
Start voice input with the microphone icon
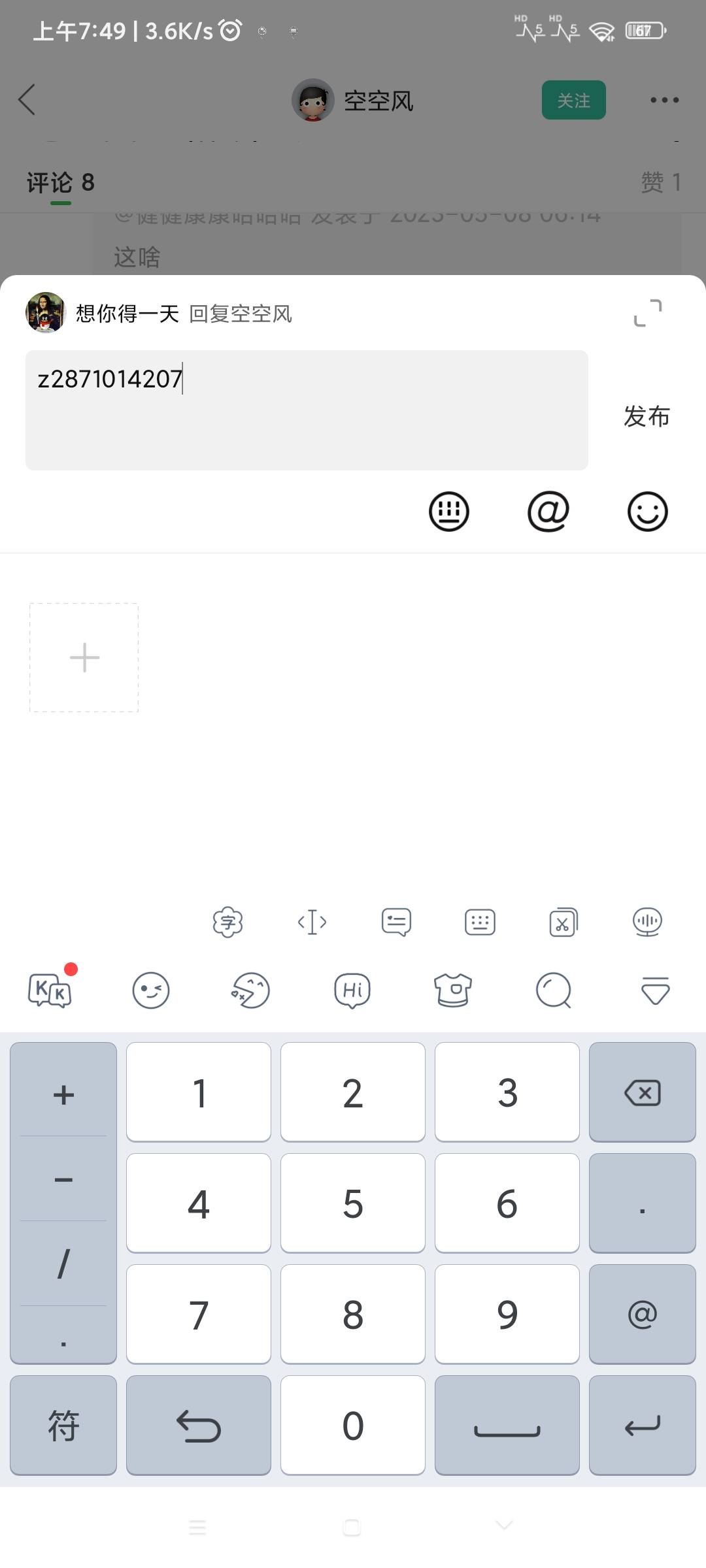[x=647, y=922]
